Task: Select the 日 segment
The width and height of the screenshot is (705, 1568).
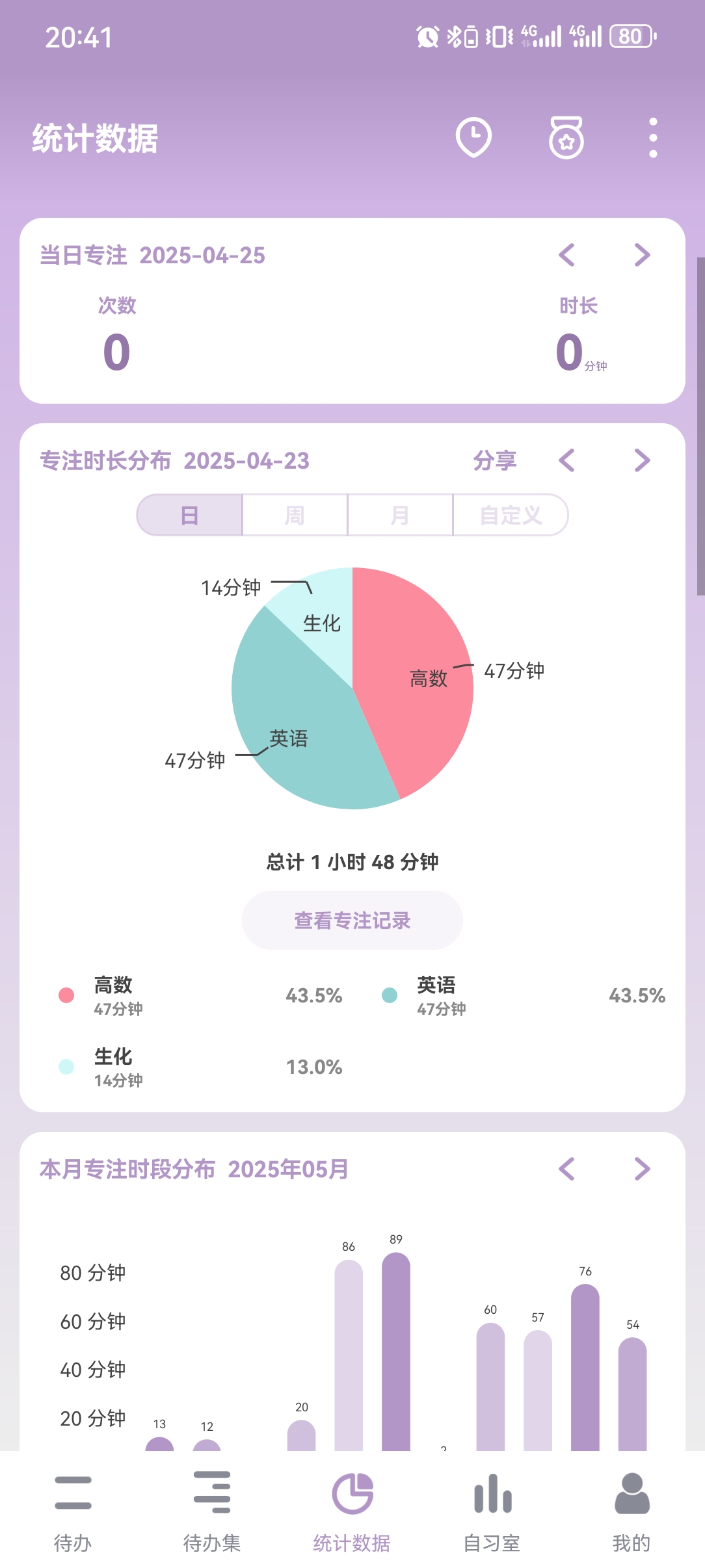Action: pos(189,515)
